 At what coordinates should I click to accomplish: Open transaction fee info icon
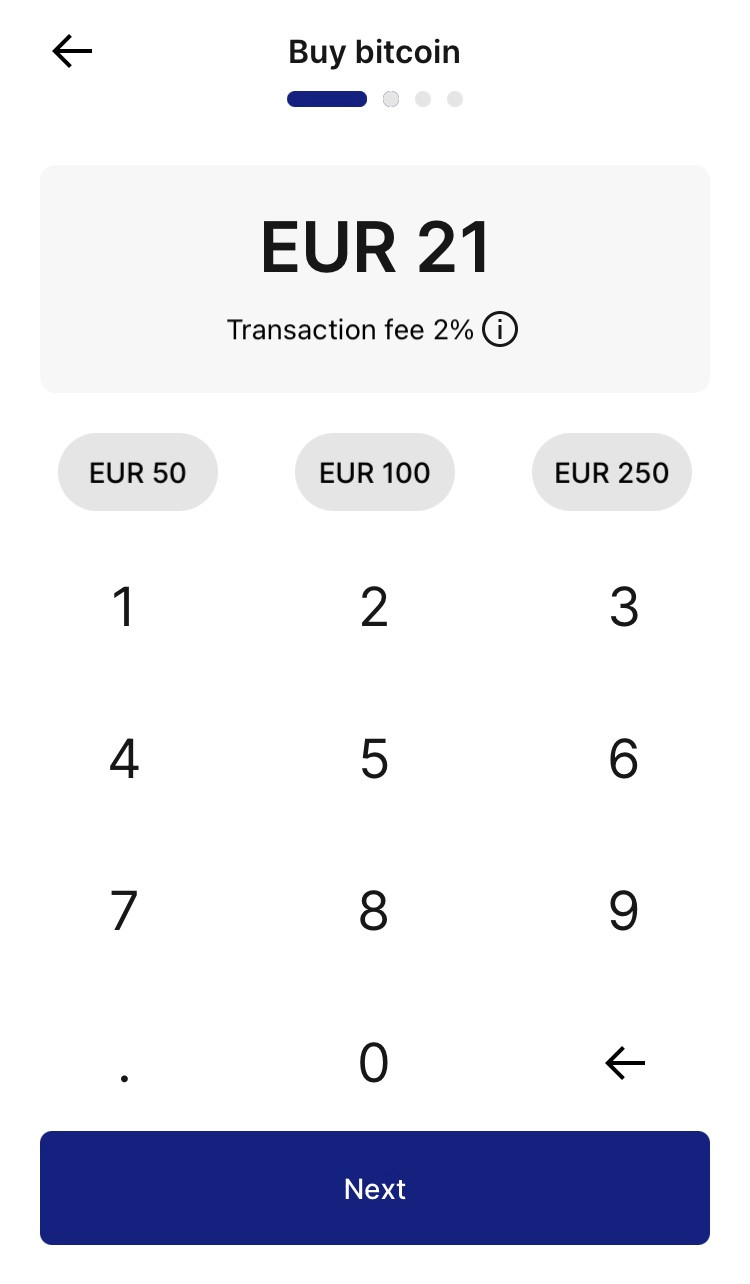(500, 329)
